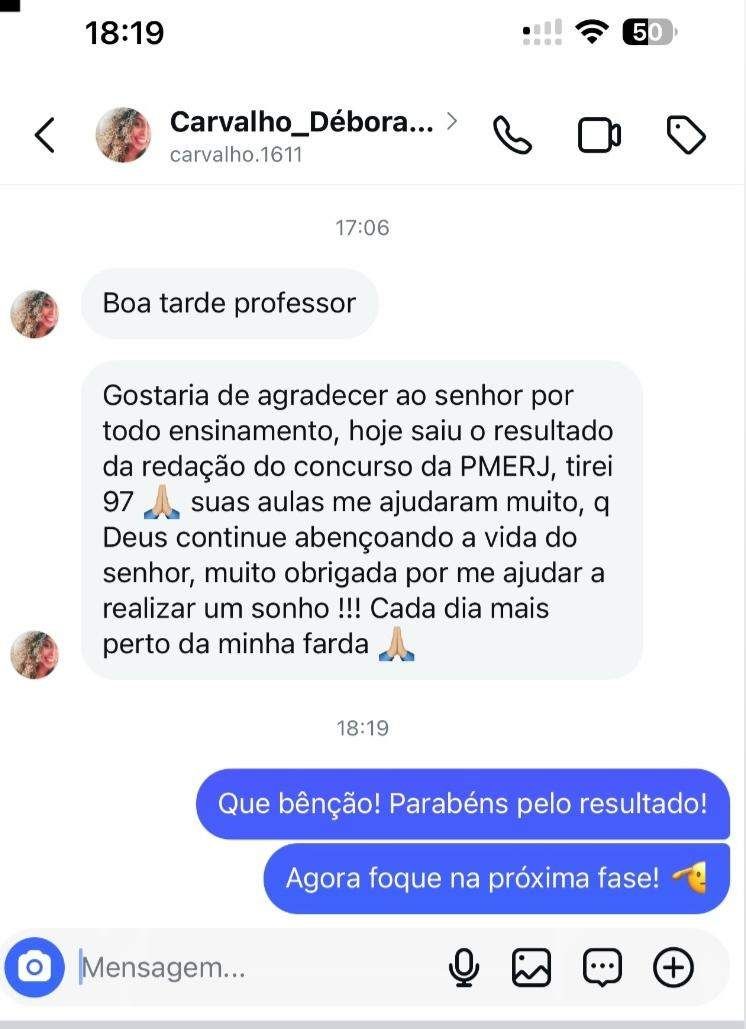The height and width of the screenshot is (1029, 746).
Task: Open Carvalho_Débora's profile from the header
Action: point(300,135)
